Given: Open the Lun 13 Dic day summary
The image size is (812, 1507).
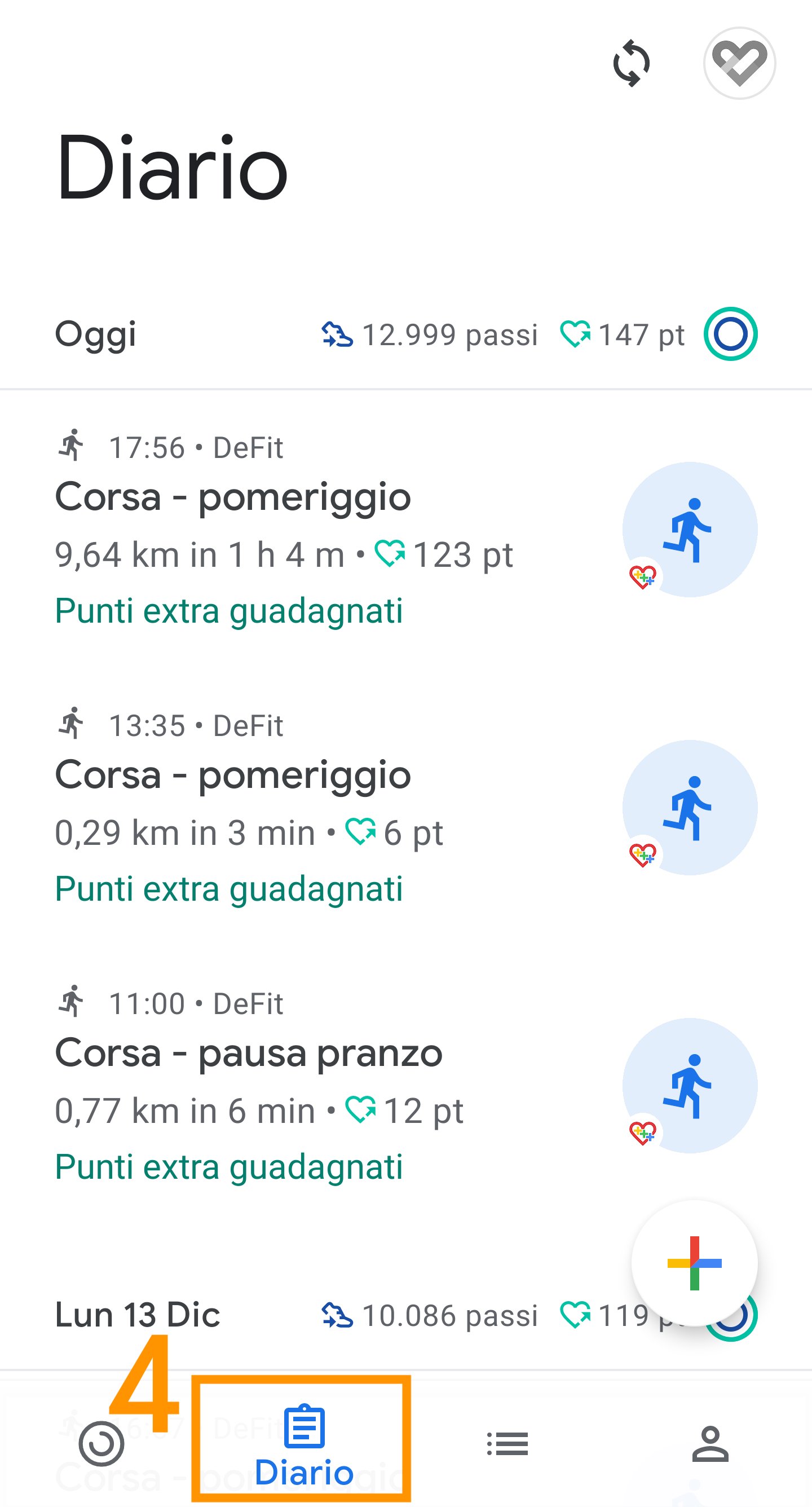Looking at the screenshot, I should pyautogui.click(x=293, y=1315).
